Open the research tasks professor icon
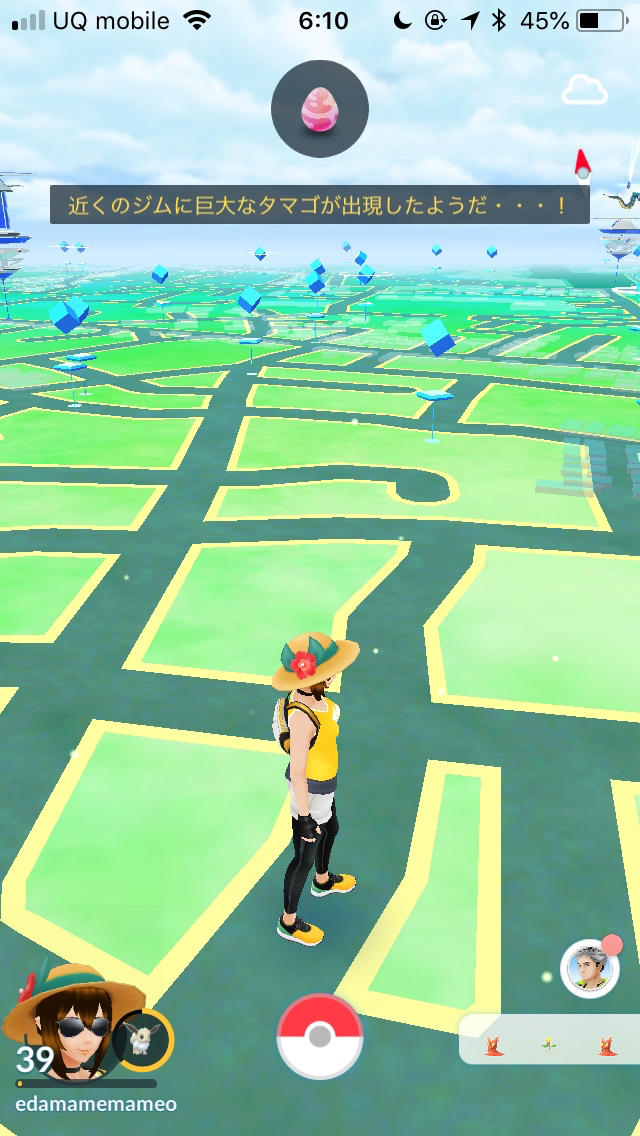This screenshot has width=640, height=1136. click(x=589, y=968)
